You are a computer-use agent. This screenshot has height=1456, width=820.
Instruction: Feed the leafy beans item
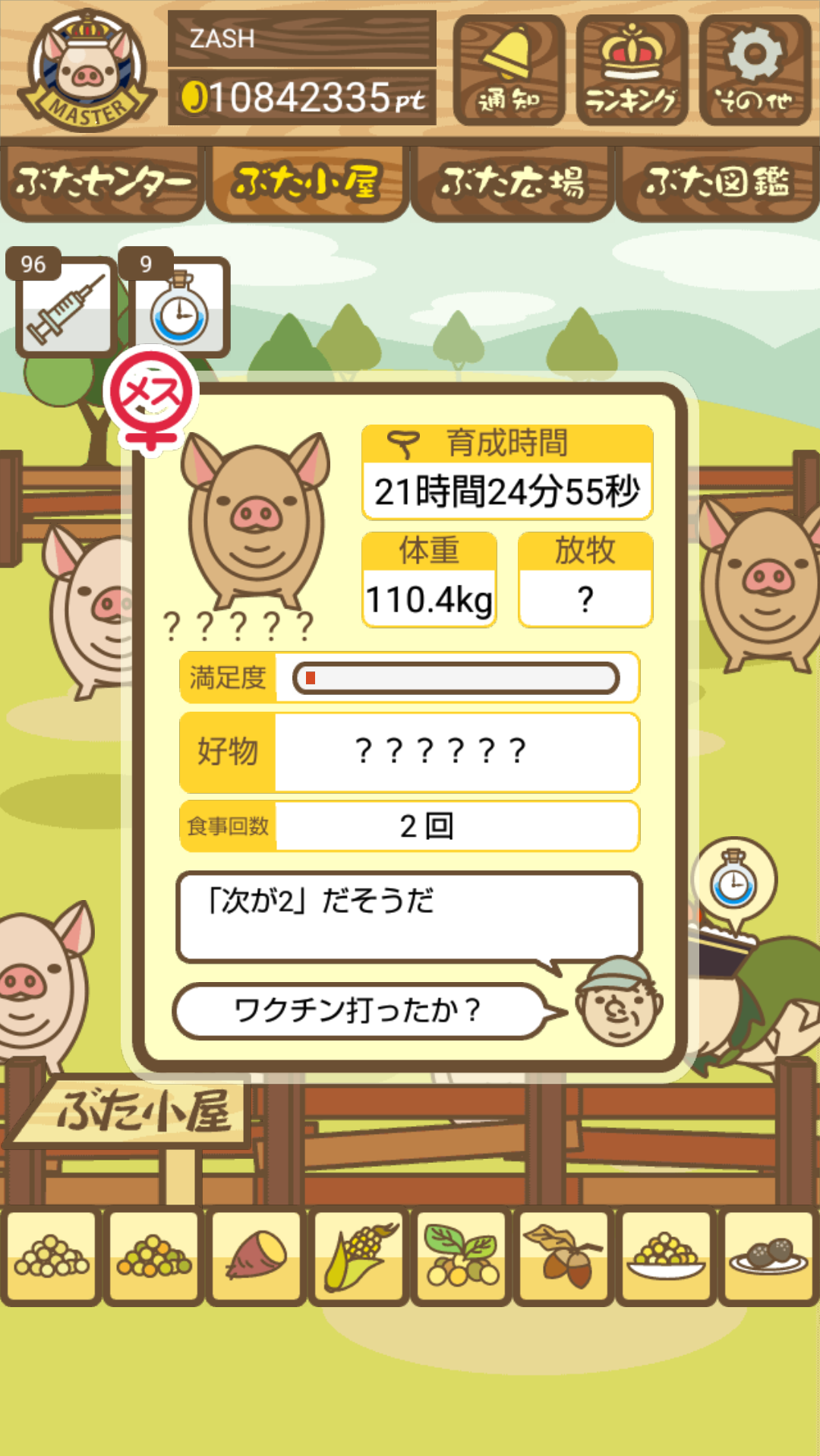(x=462, y=1256)
